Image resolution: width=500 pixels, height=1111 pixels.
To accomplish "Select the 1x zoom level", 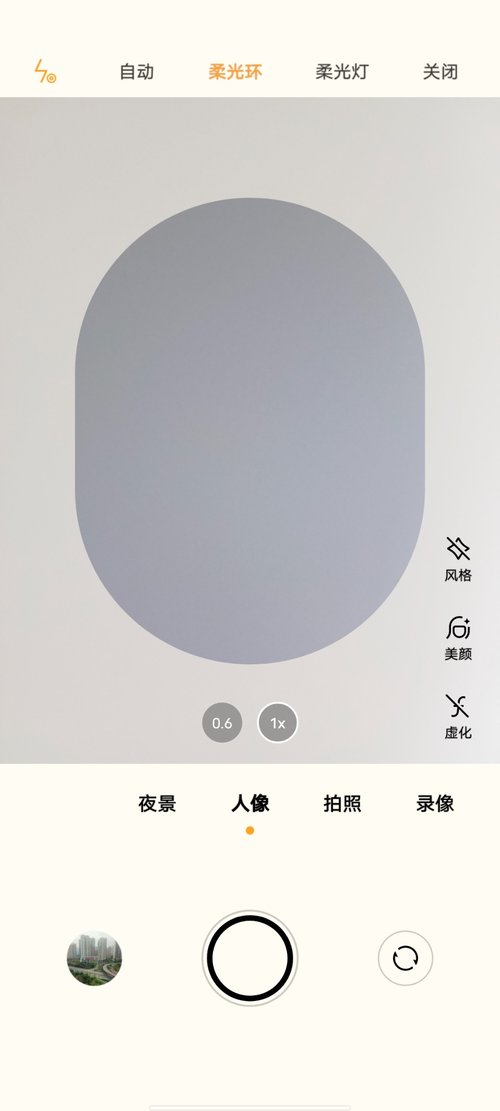I will [278, 723].
